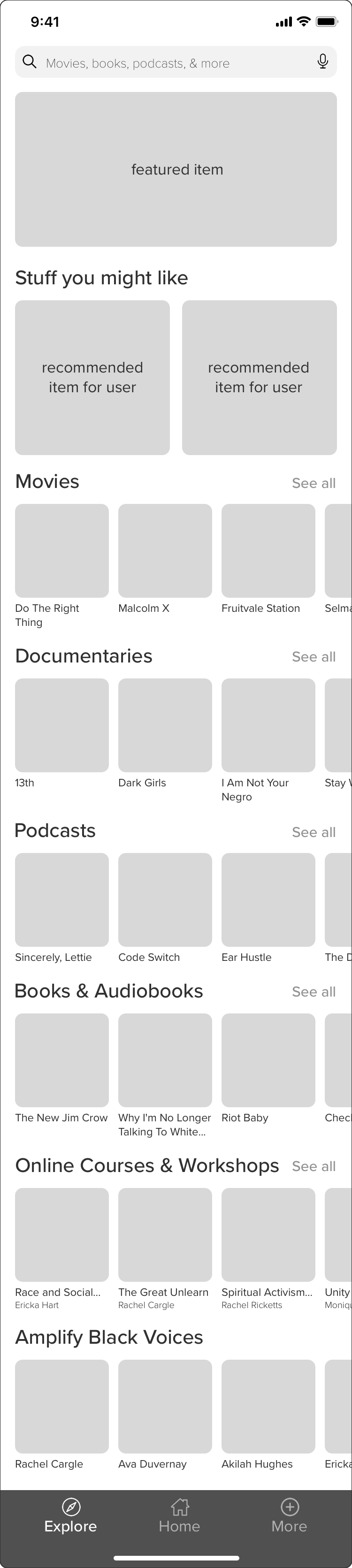Open Fruitvale Station
The width and height of the screenshot is (352, 1568).
(268, 551)
